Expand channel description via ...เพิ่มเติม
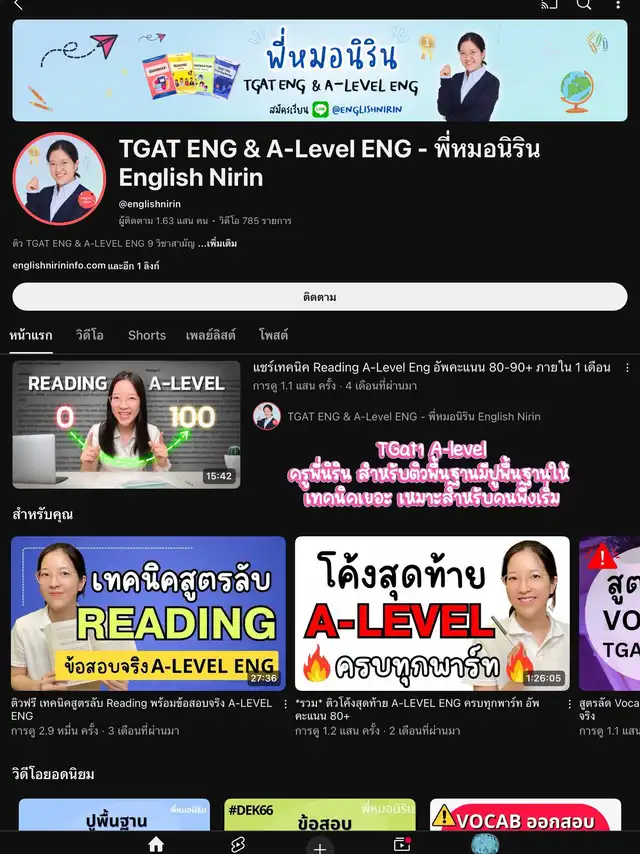The height and width of the screenshot is (854, 640). 217,243
